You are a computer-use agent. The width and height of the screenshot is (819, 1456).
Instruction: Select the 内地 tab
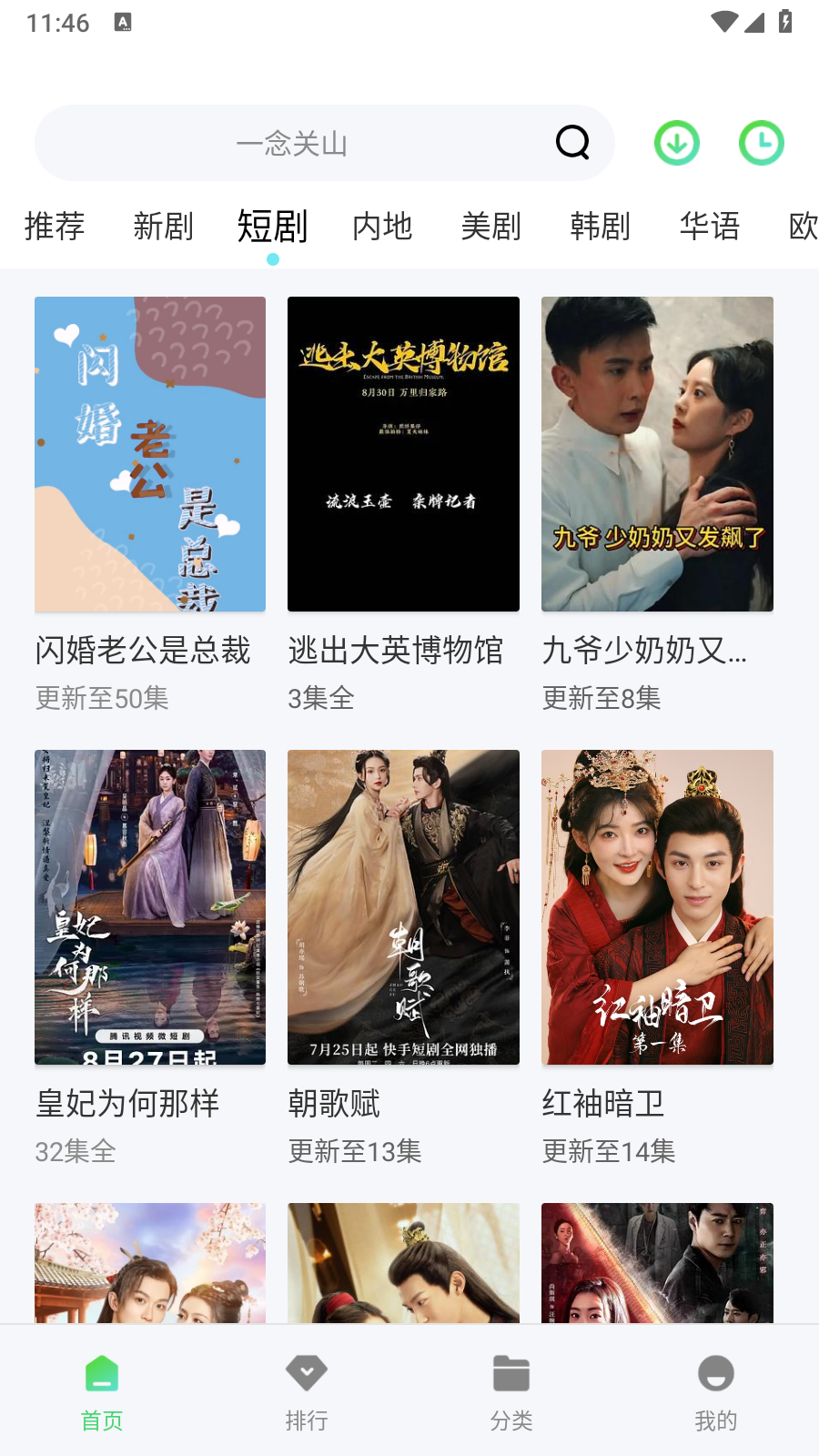[382, 226]
